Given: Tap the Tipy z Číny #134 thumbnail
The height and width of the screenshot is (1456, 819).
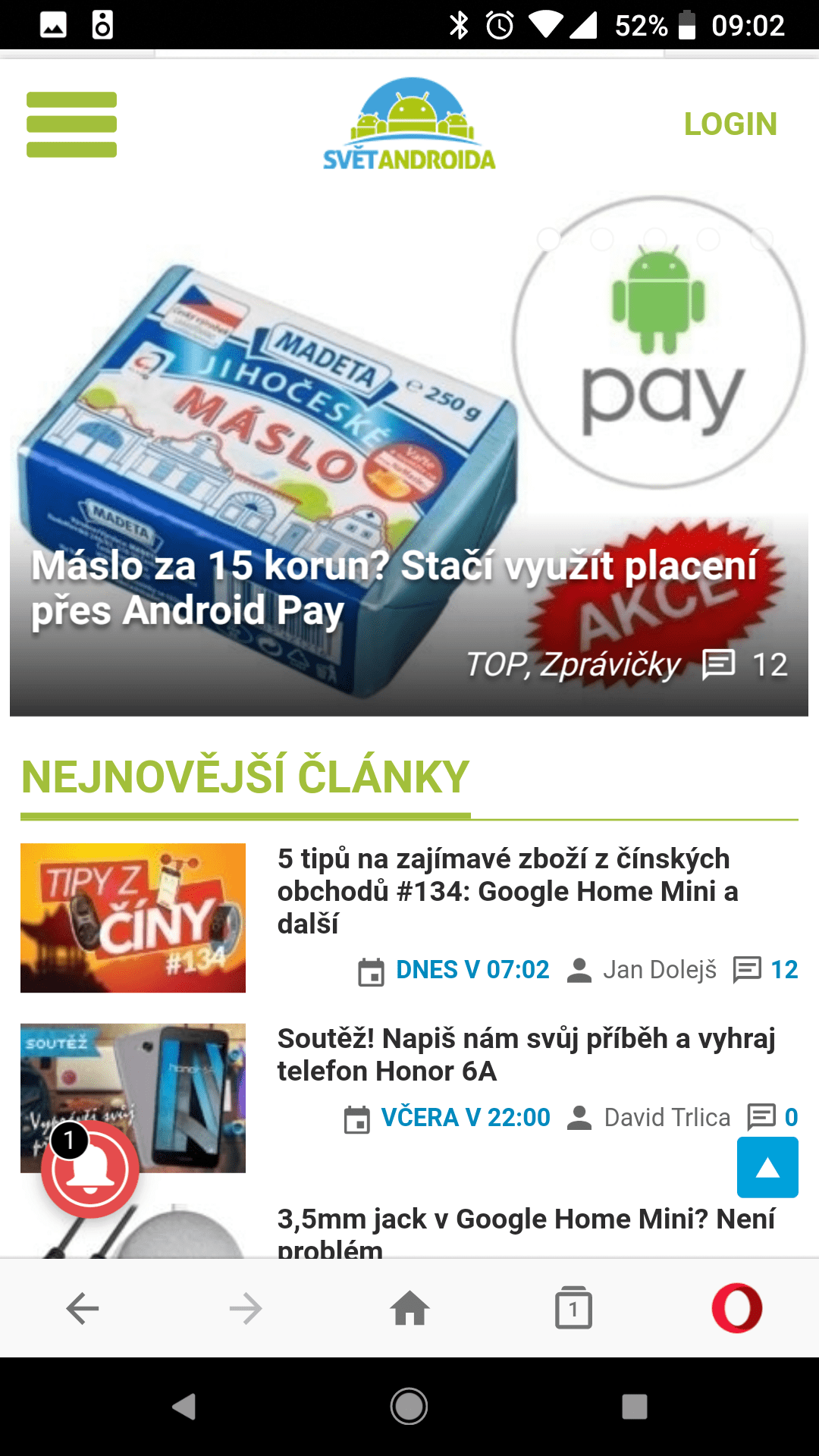Looking at the screenshot, I should [x=133, y=918].
